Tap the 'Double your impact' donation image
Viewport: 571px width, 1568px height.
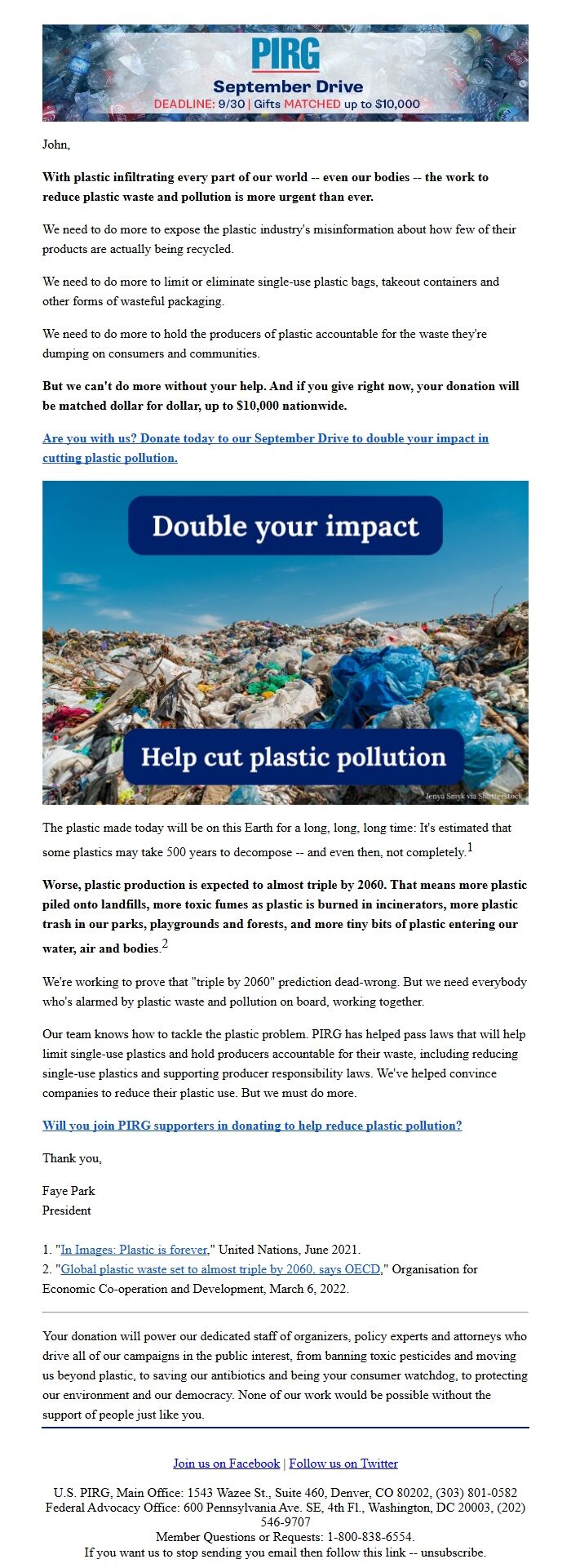pyautogui.click(x=285, y=642)
